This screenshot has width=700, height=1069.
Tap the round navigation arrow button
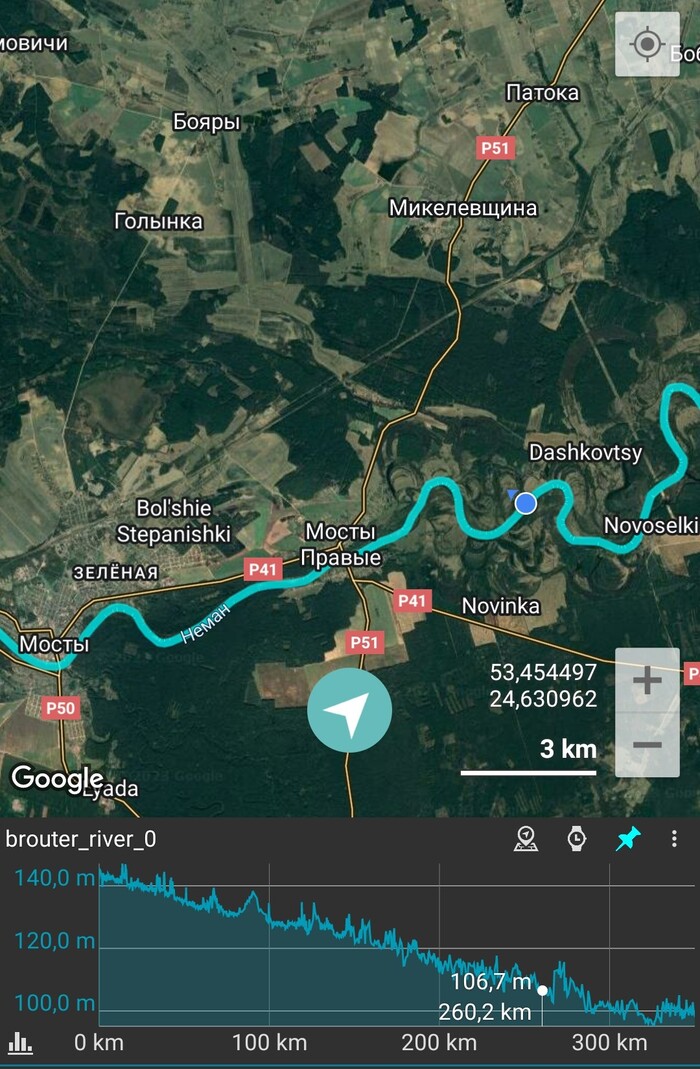tap(350, 709)
